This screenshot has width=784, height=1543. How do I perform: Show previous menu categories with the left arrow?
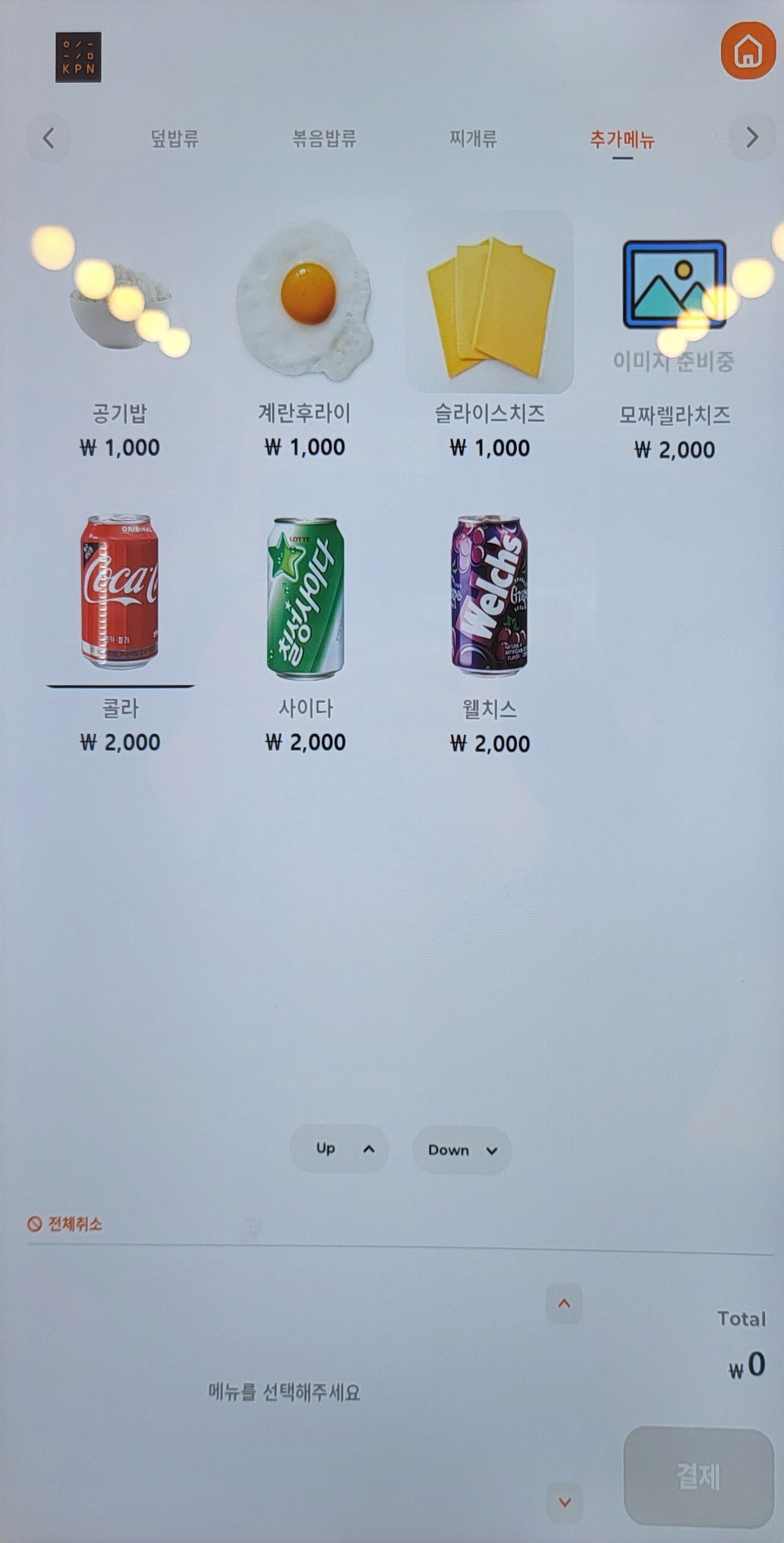point(48,138)
